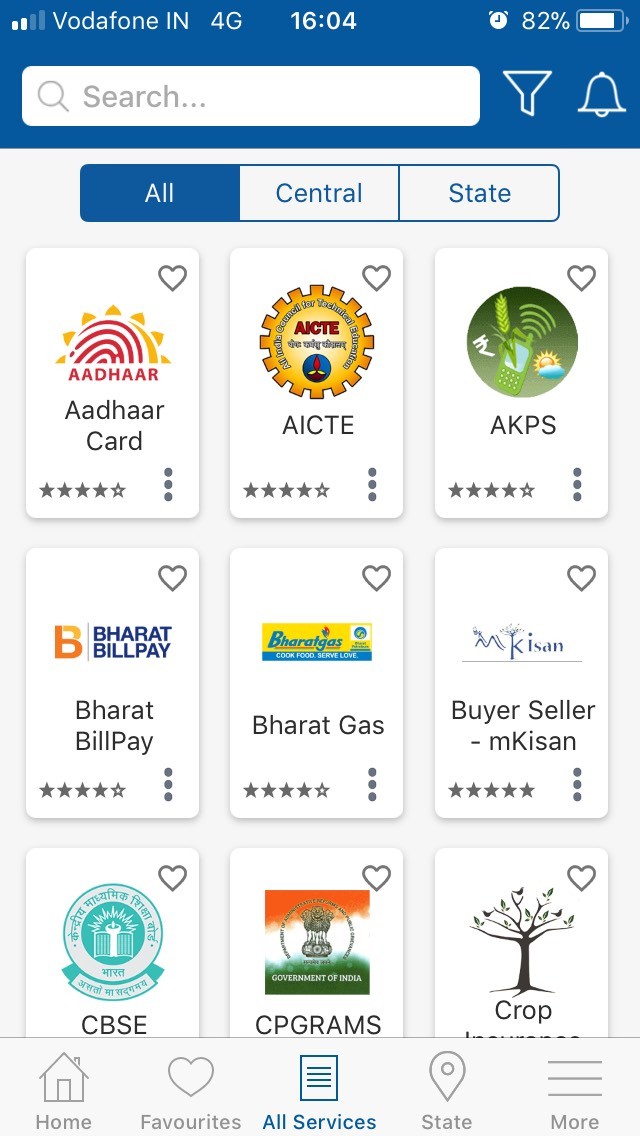Switch to the Central segment

pyautogui.click(x=319, y=193)
